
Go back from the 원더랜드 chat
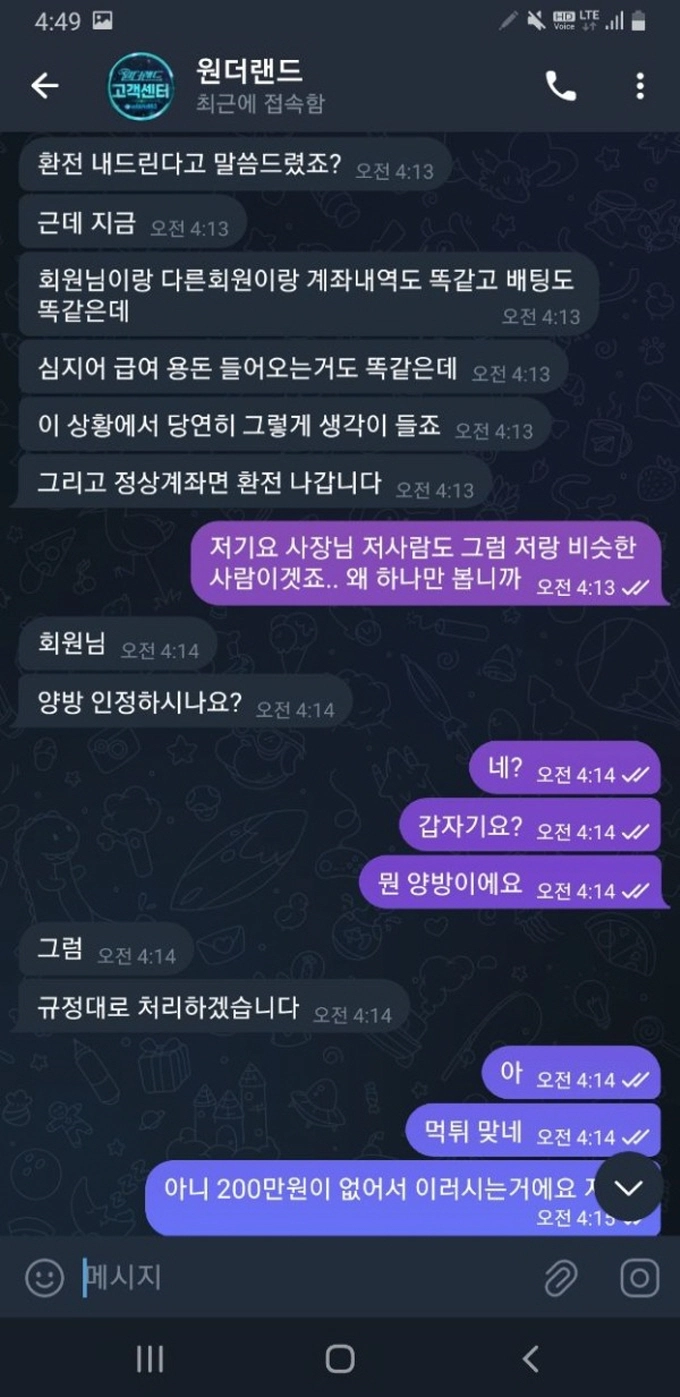44,86
